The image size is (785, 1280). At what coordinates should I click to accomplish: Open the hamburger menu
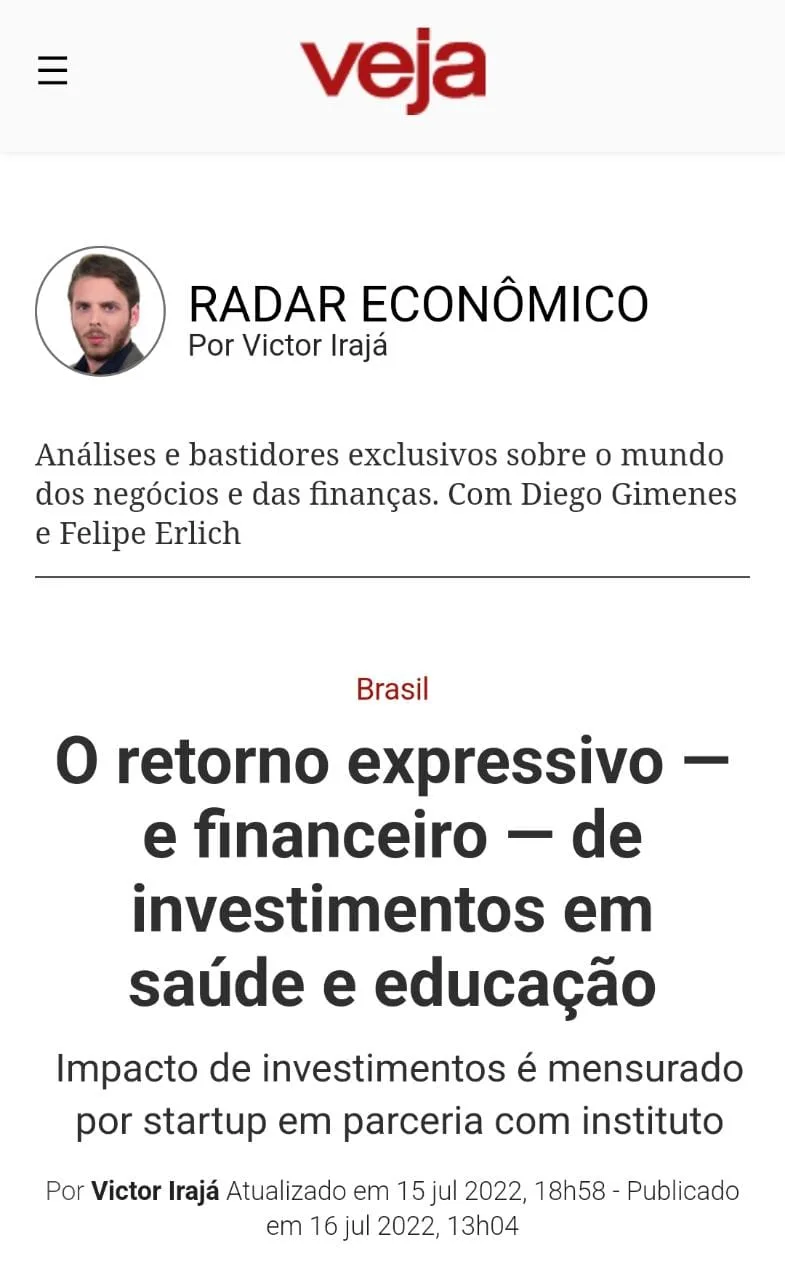tap(52, 71)
